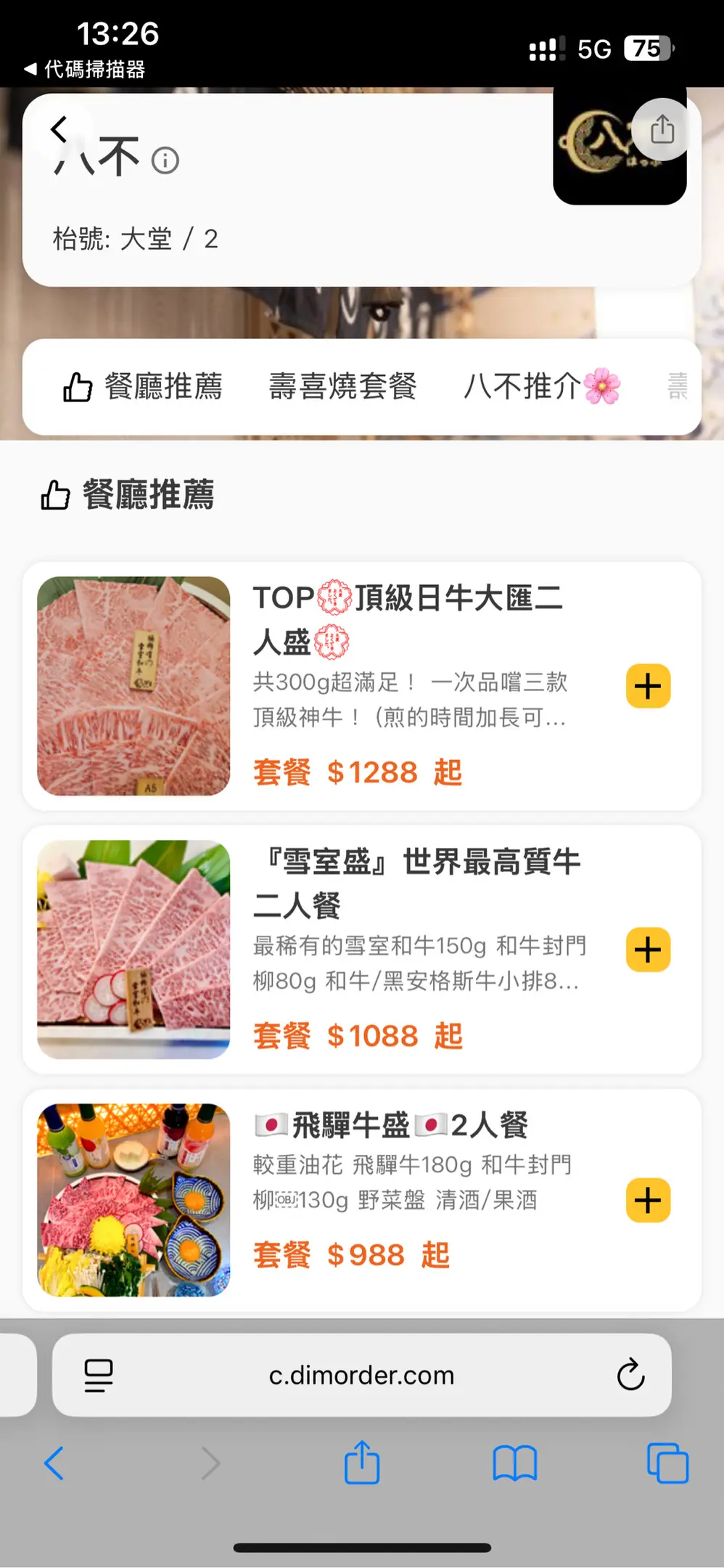724x1568 pixels.
Task: Switch to the 八不推介 tab
Action: (x=541, y=386)
